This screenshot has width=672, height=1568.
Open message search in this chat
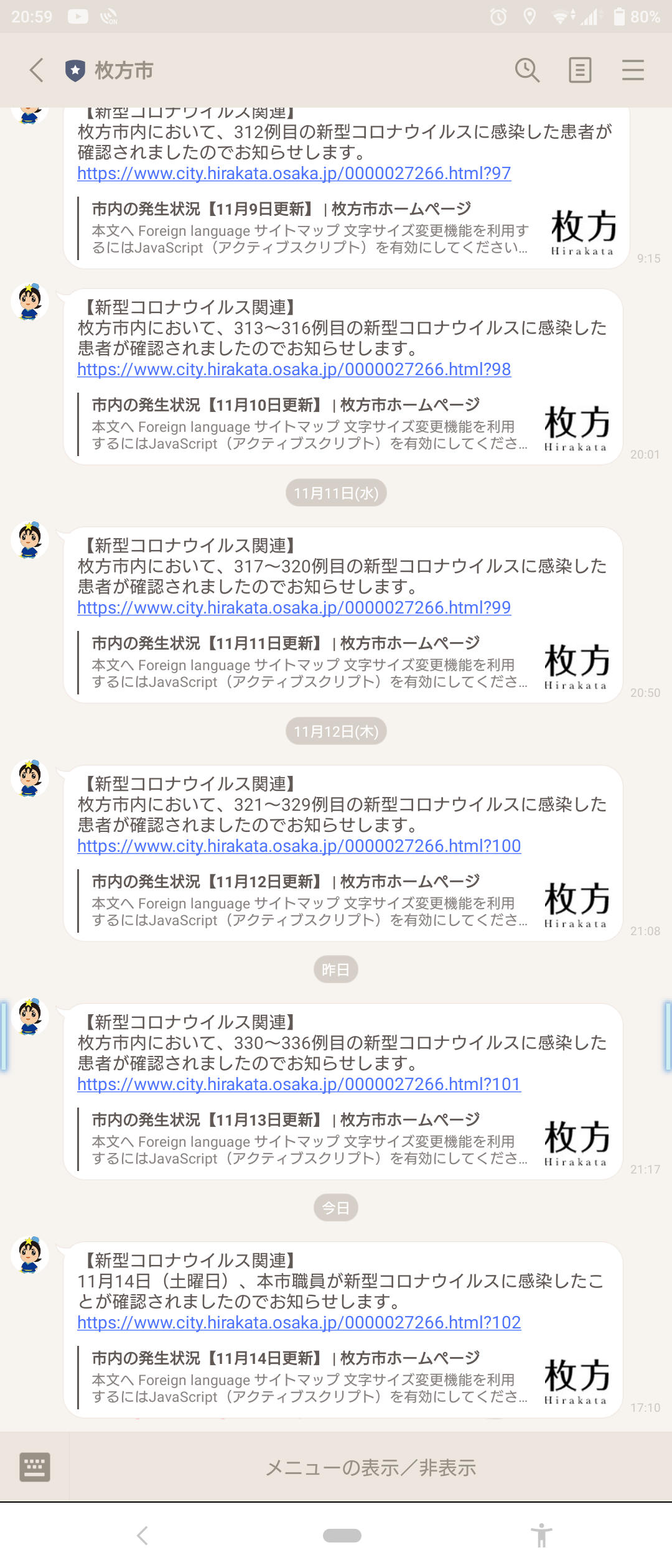[x=527, y=70]
